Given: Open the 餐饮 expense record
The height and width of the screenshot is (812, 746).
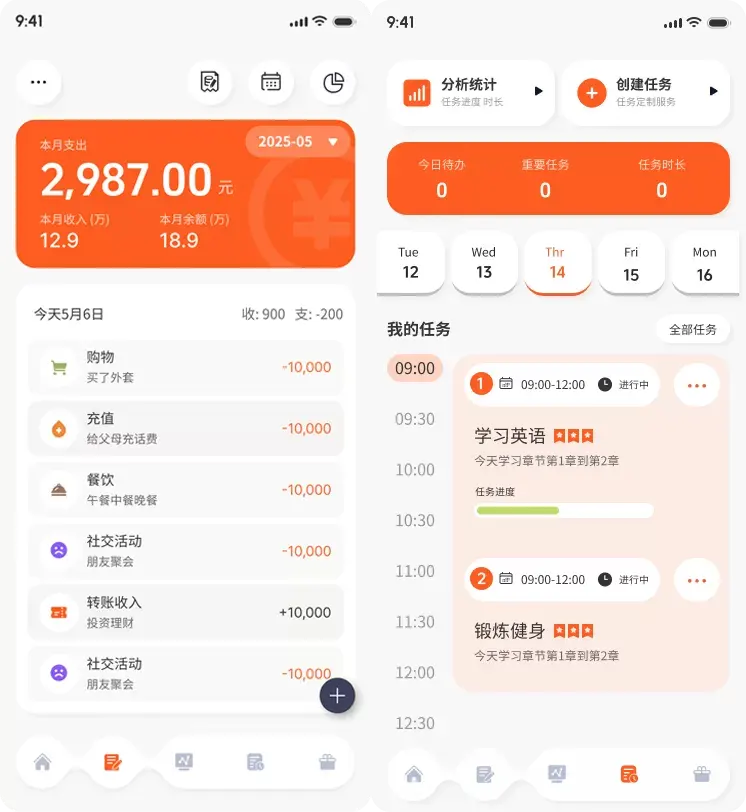Looking at the screenshot, I should click(186, 490).
